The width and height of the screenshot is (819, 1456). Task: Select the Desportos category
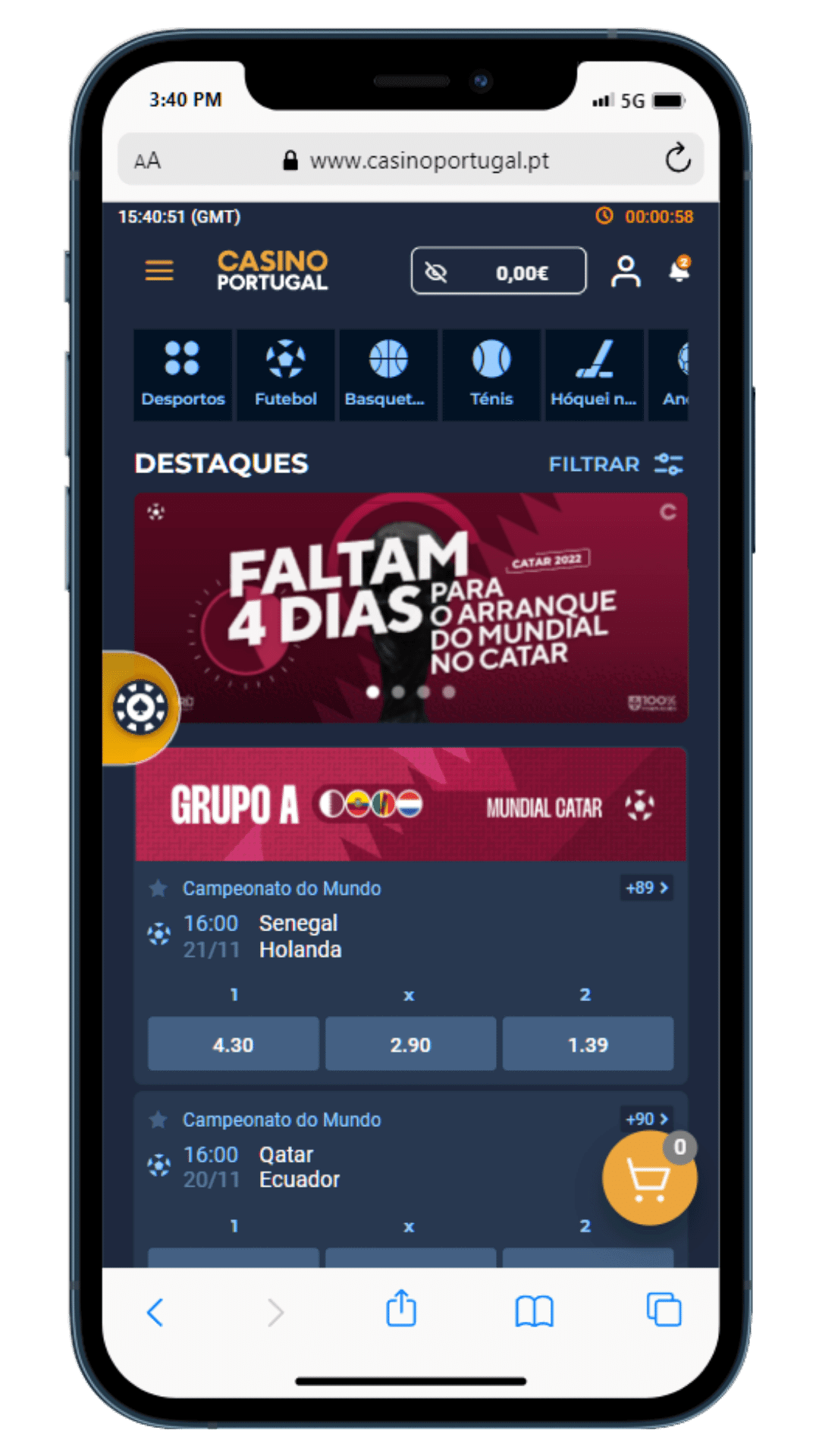[x=183, y=375]
